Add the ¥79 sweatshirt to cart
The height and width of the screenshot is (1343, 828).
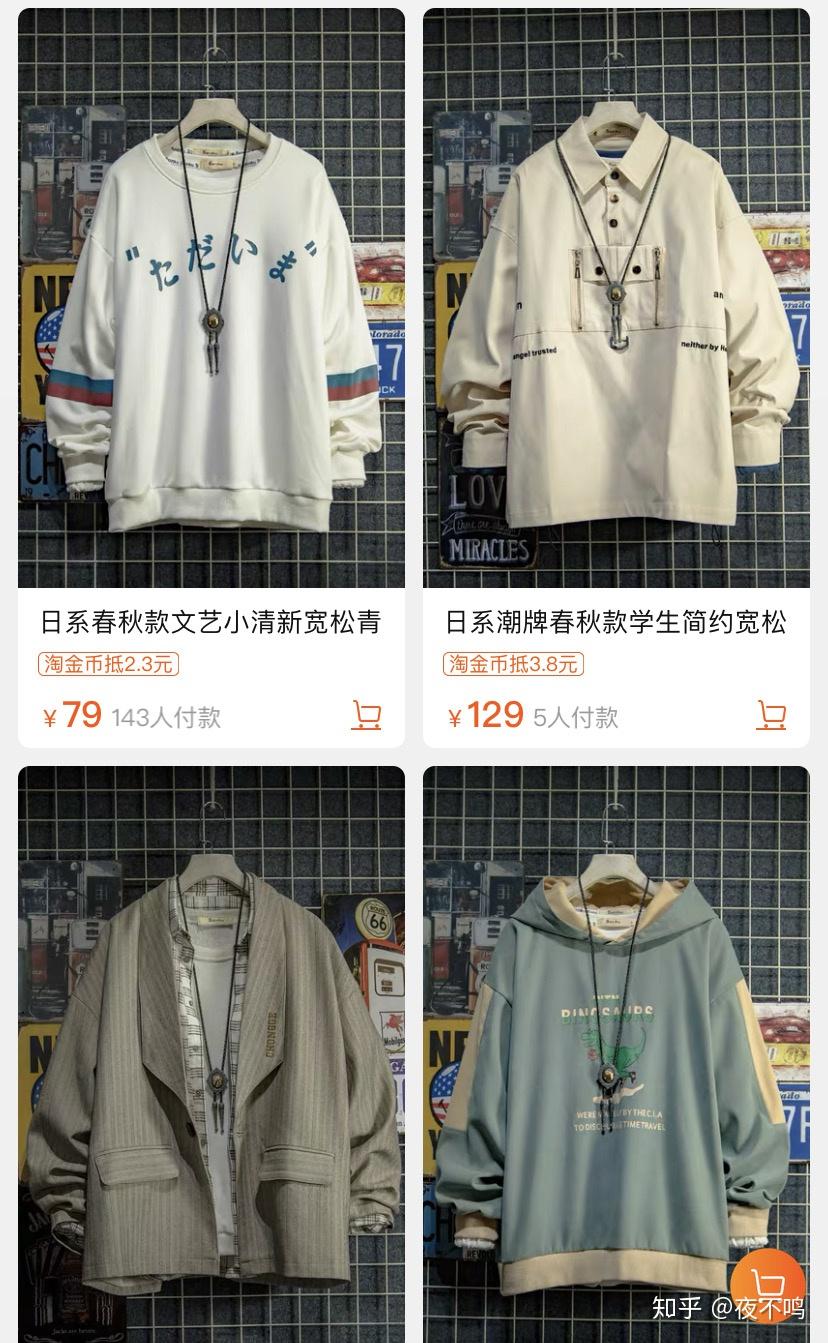click(367, 715)
